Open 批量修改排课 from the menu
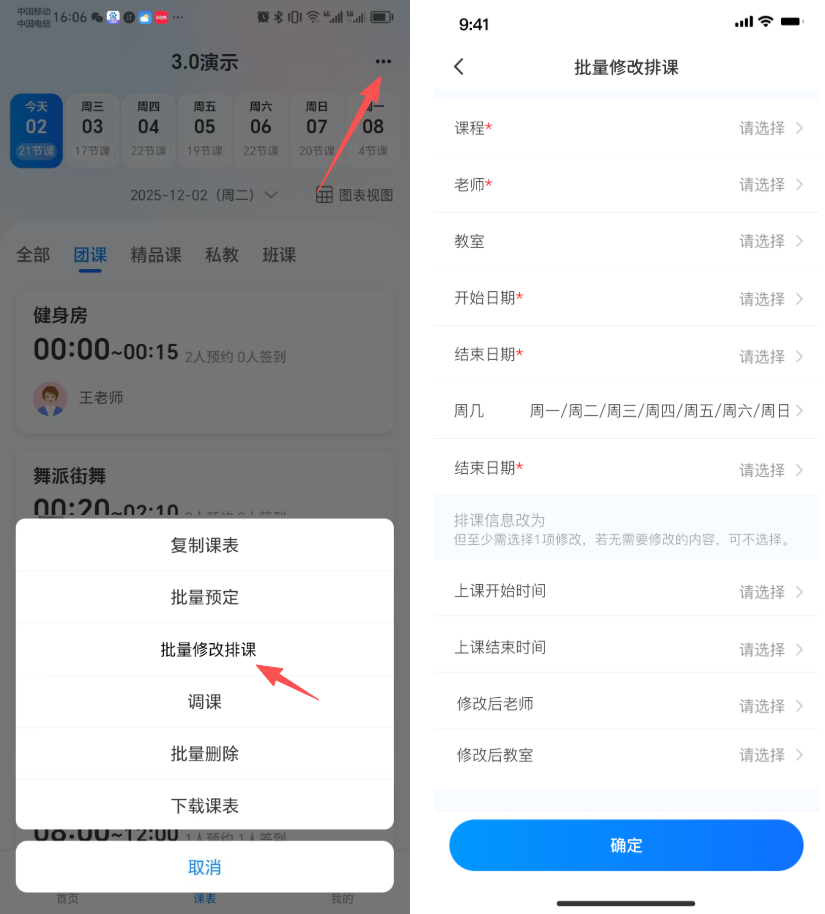The width and height of the screenshot is (825, 914). (208, 650)
